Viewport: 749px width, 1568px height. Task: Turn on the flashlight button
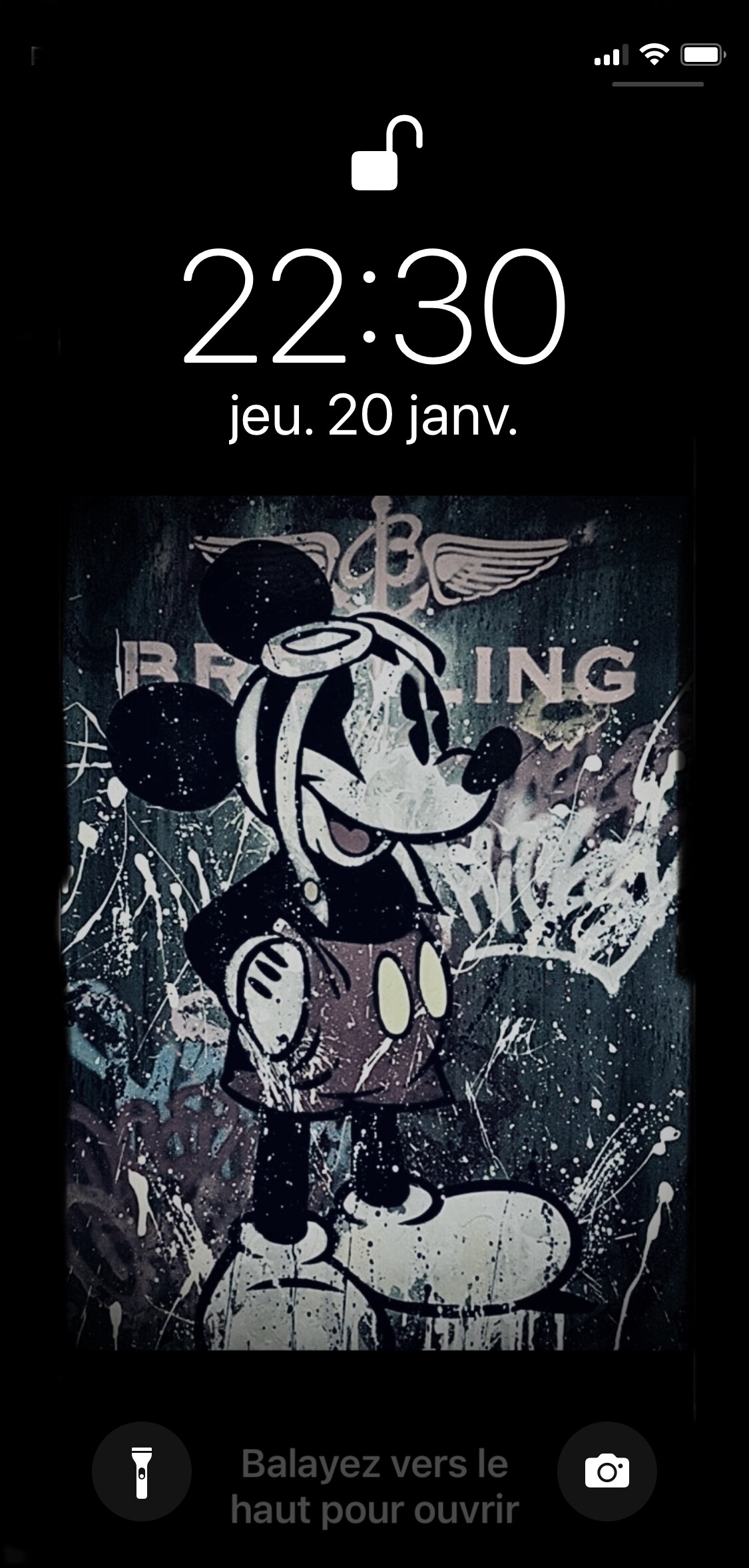(x=142, y=1471)
